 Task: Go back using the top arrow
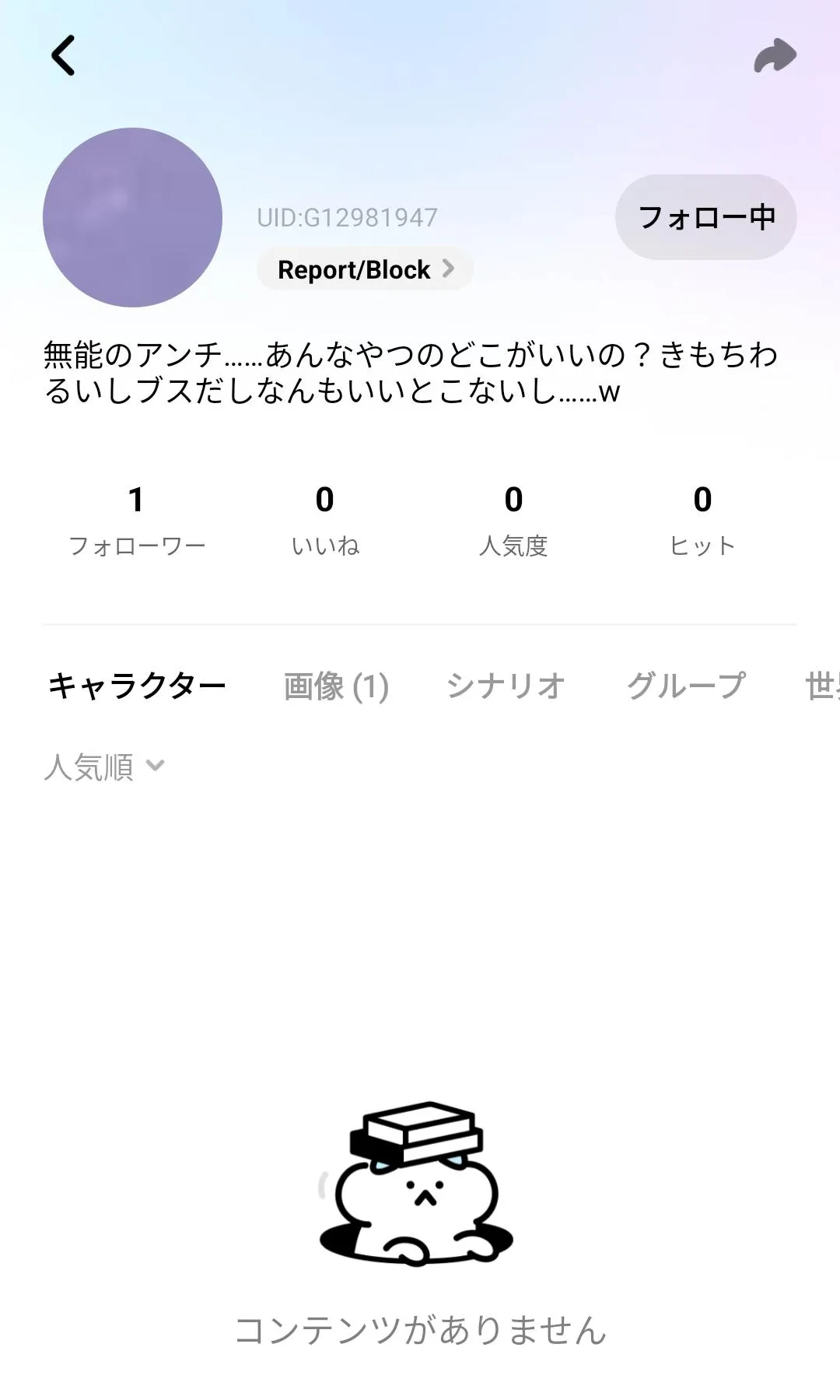click(63, 55)
